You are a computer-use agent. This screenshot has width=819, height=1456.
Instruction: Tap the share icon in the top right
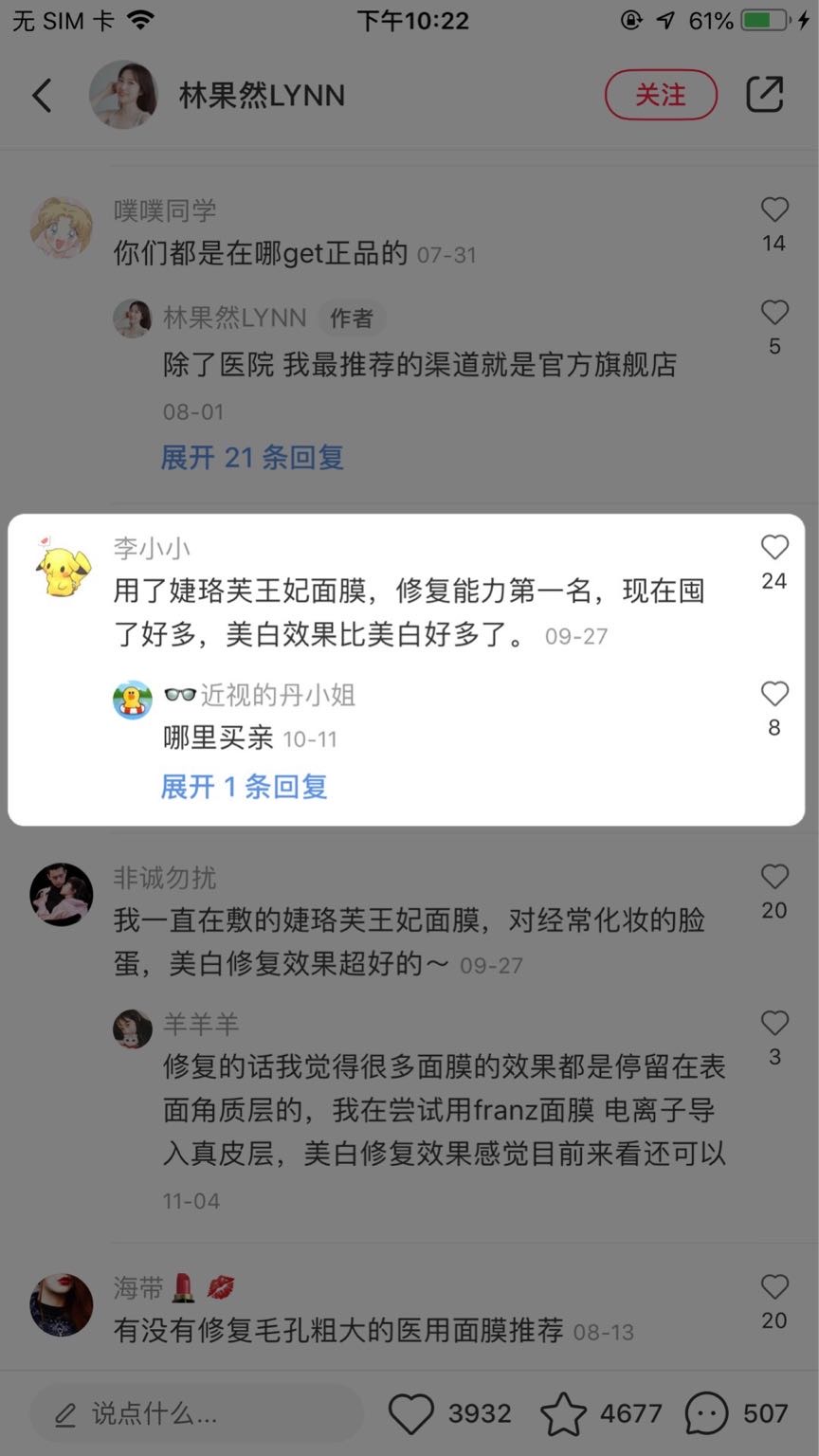765,95
